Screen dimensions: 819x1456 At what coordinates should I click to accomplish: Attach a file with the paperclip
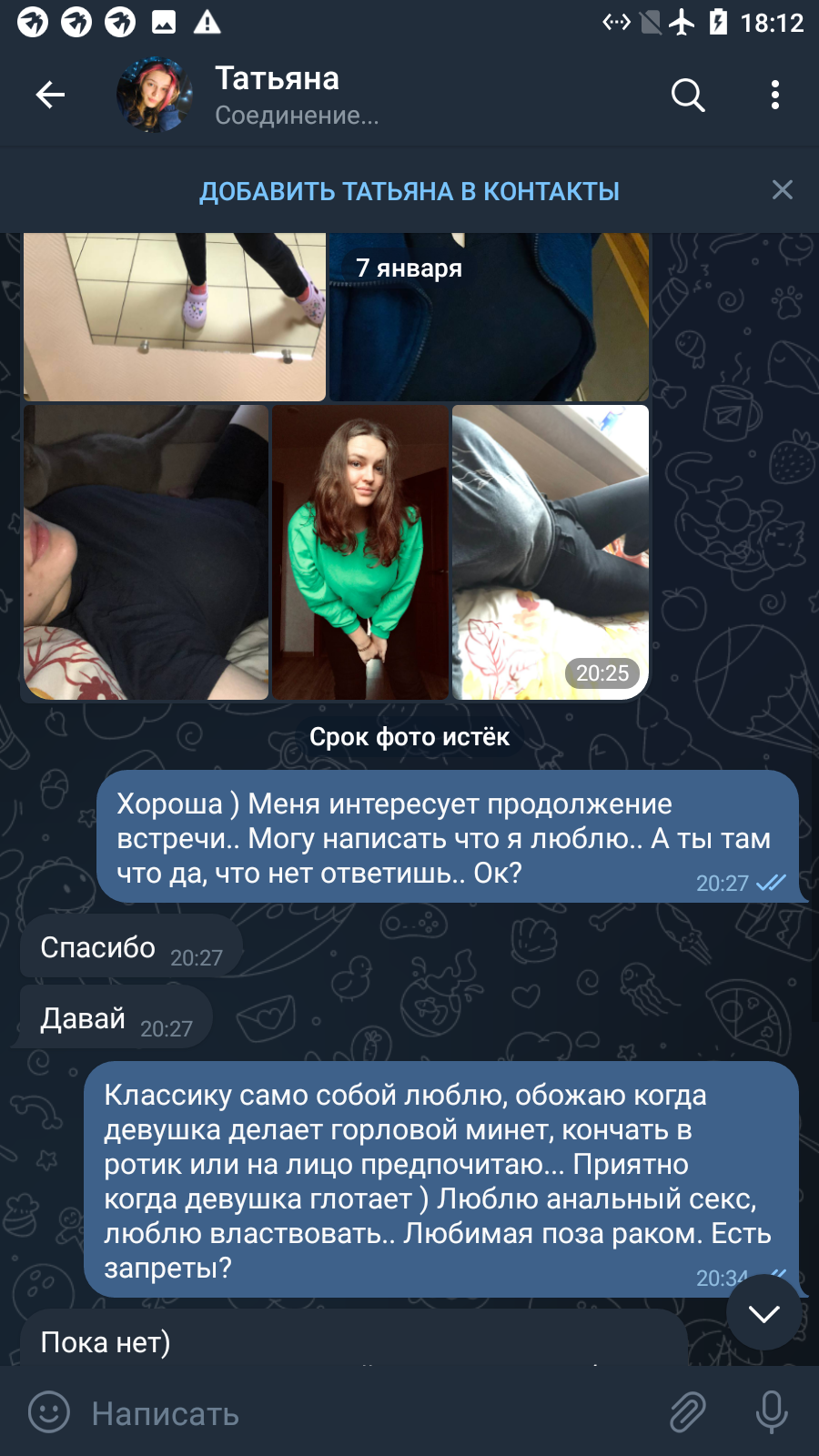pyautogui.click(x=688, y=1412)
